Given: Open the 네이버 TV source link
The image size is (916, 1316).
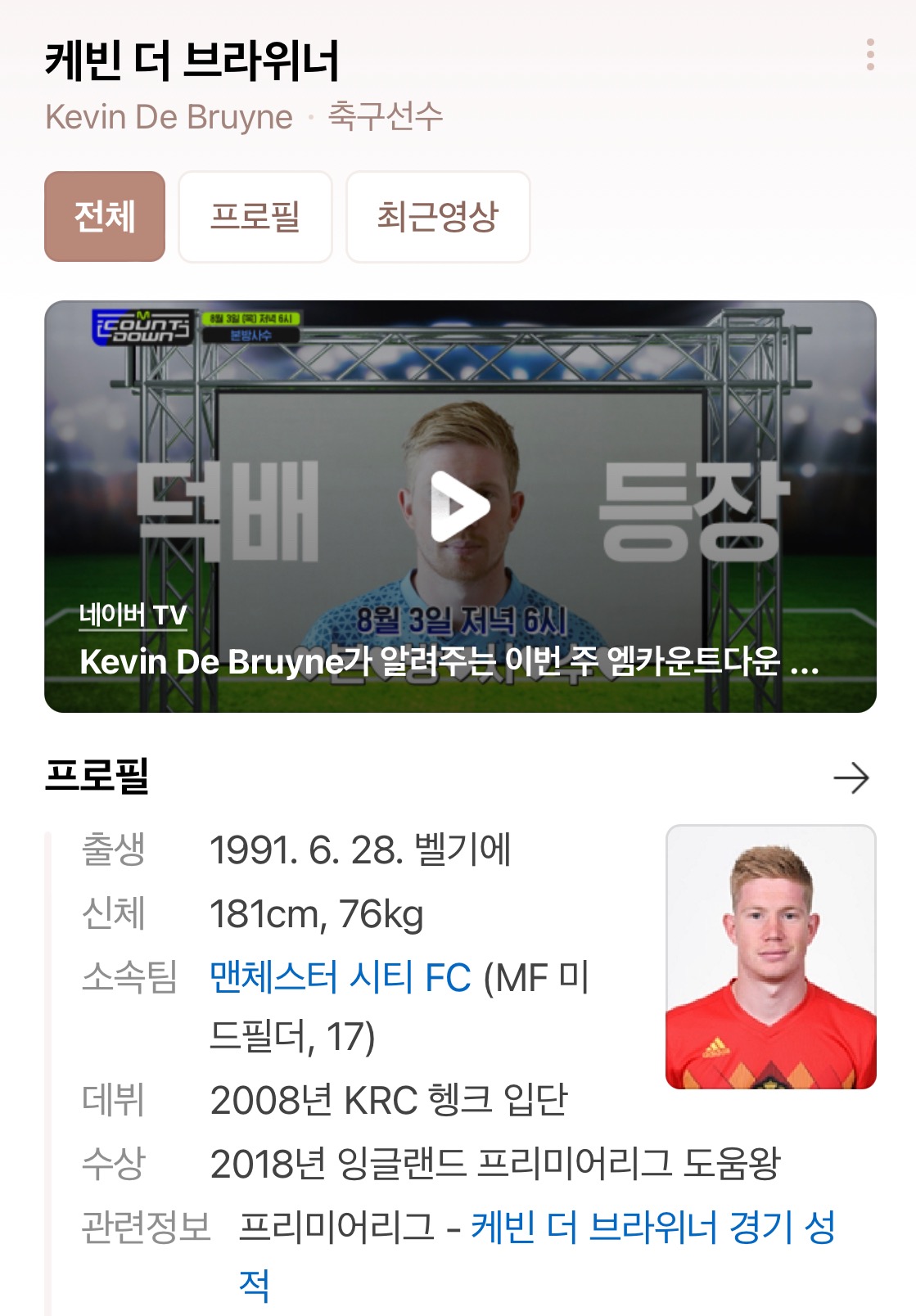Looking at the screenshot, I should click(133, 615).
